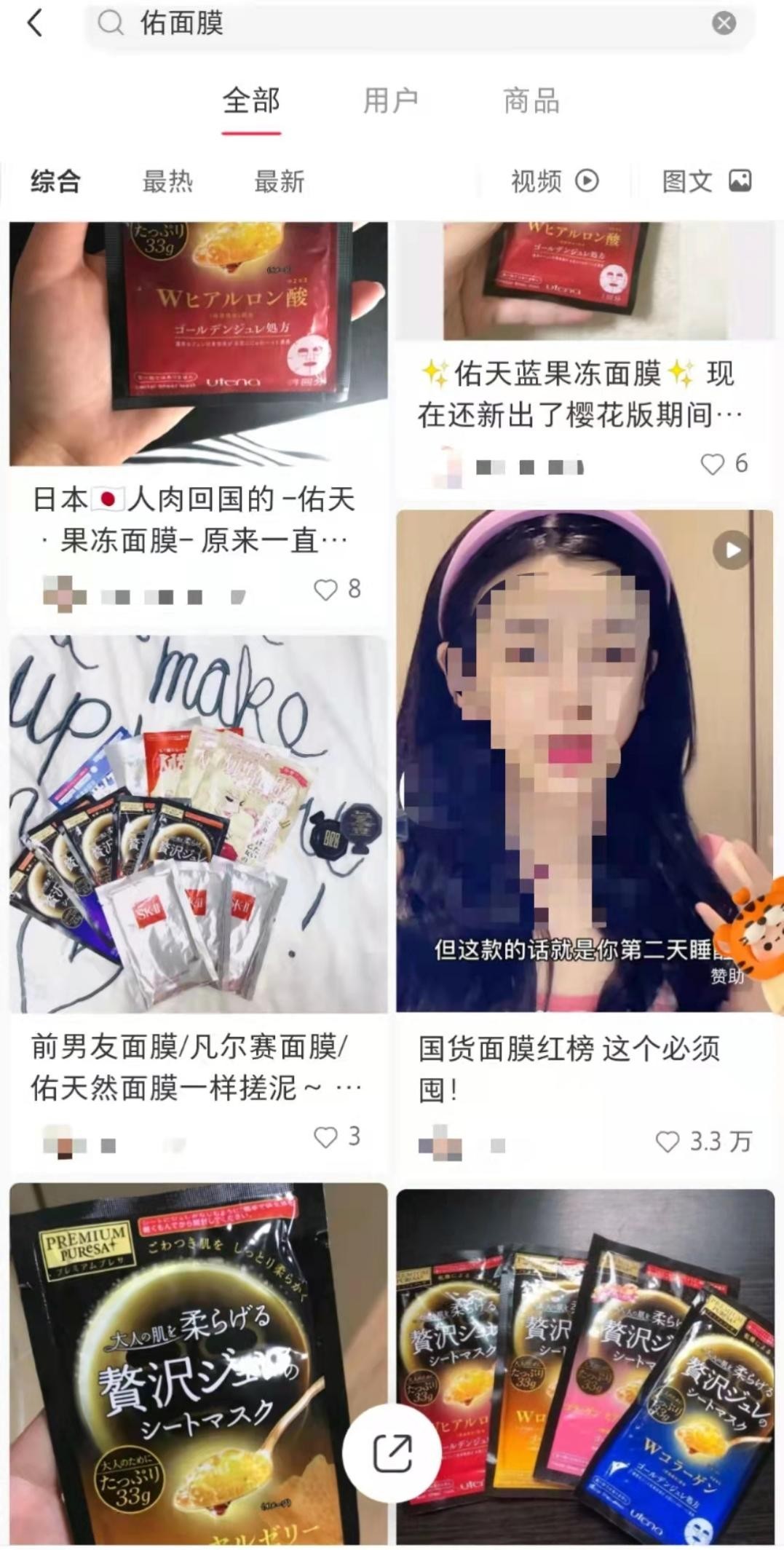Image resolution: width=784 pixels, height=1550 pixels.
Task: Go back with the top-left arrow
Action: point(35,23)
